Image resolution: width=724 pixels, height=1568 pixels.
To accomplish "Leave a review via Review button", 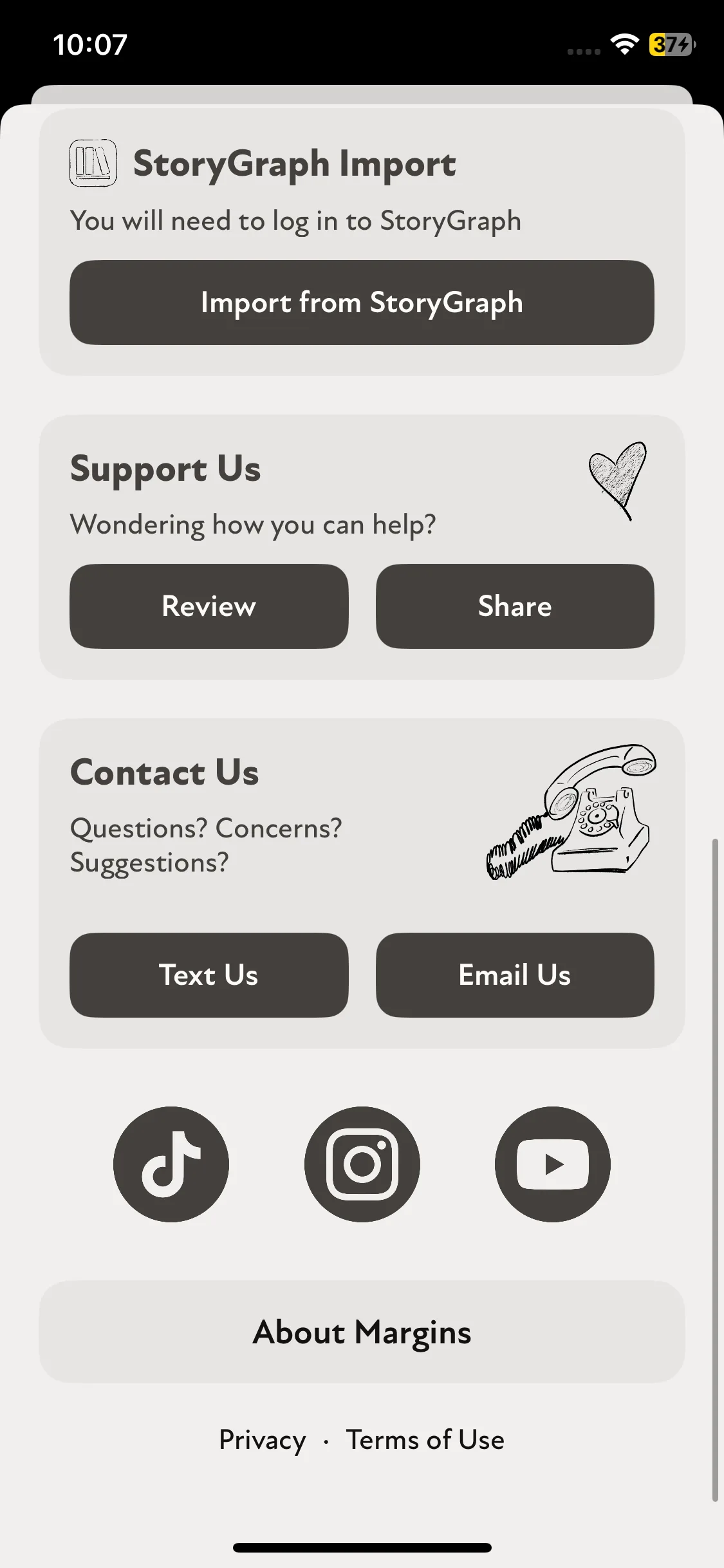I will (x=209, y=606).
